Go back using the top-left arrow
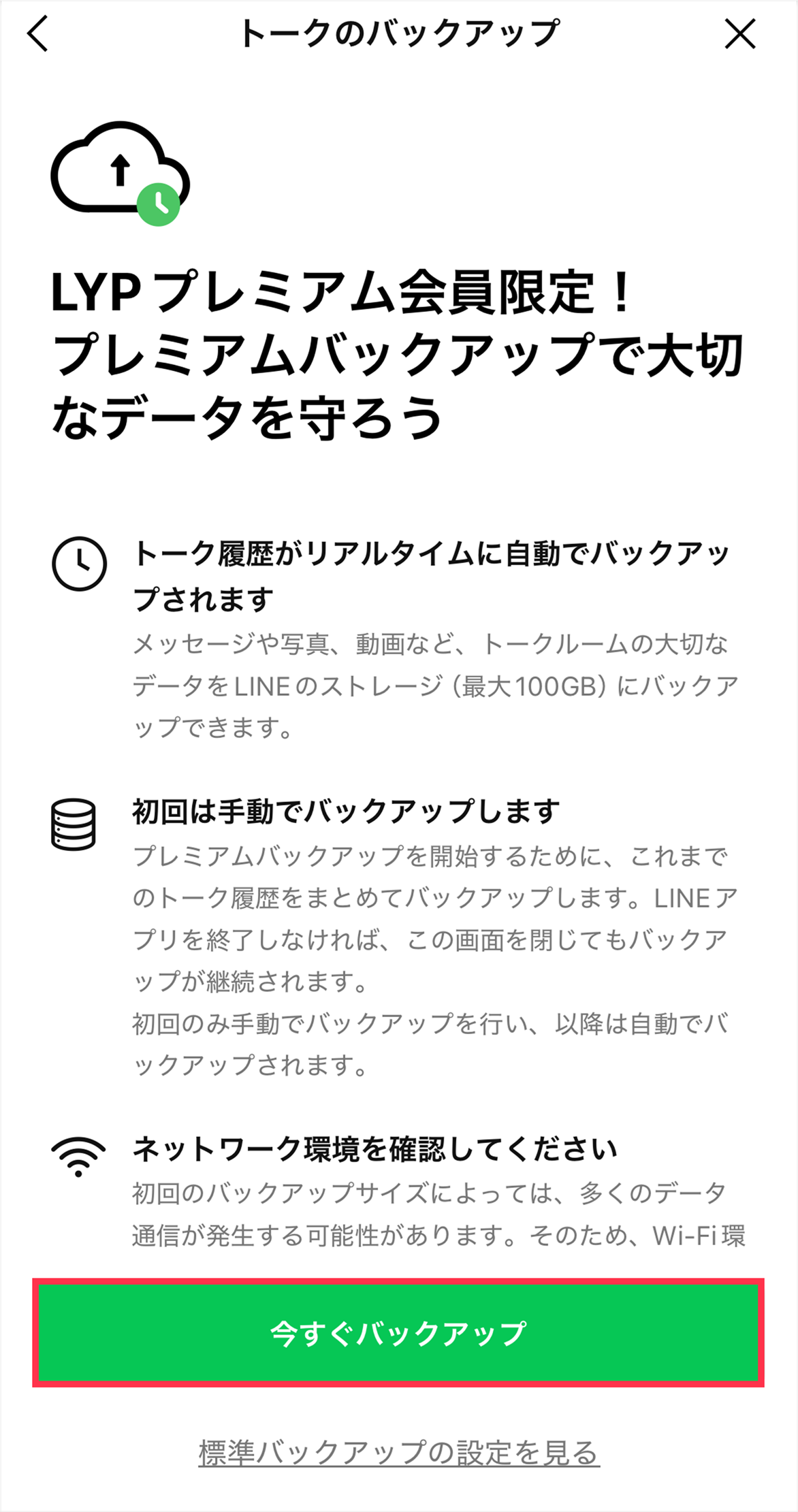 38,34
